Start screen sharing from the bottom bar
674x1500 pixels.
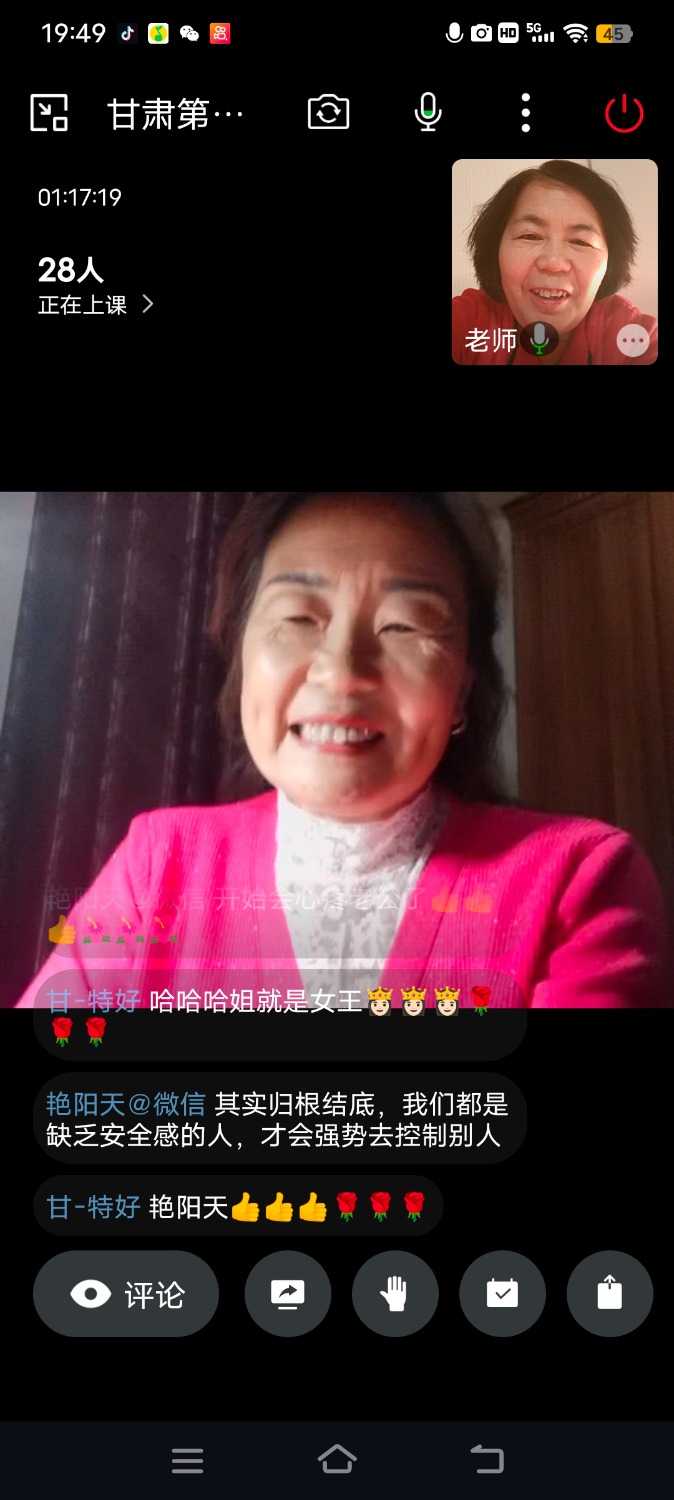(288, 1294)
